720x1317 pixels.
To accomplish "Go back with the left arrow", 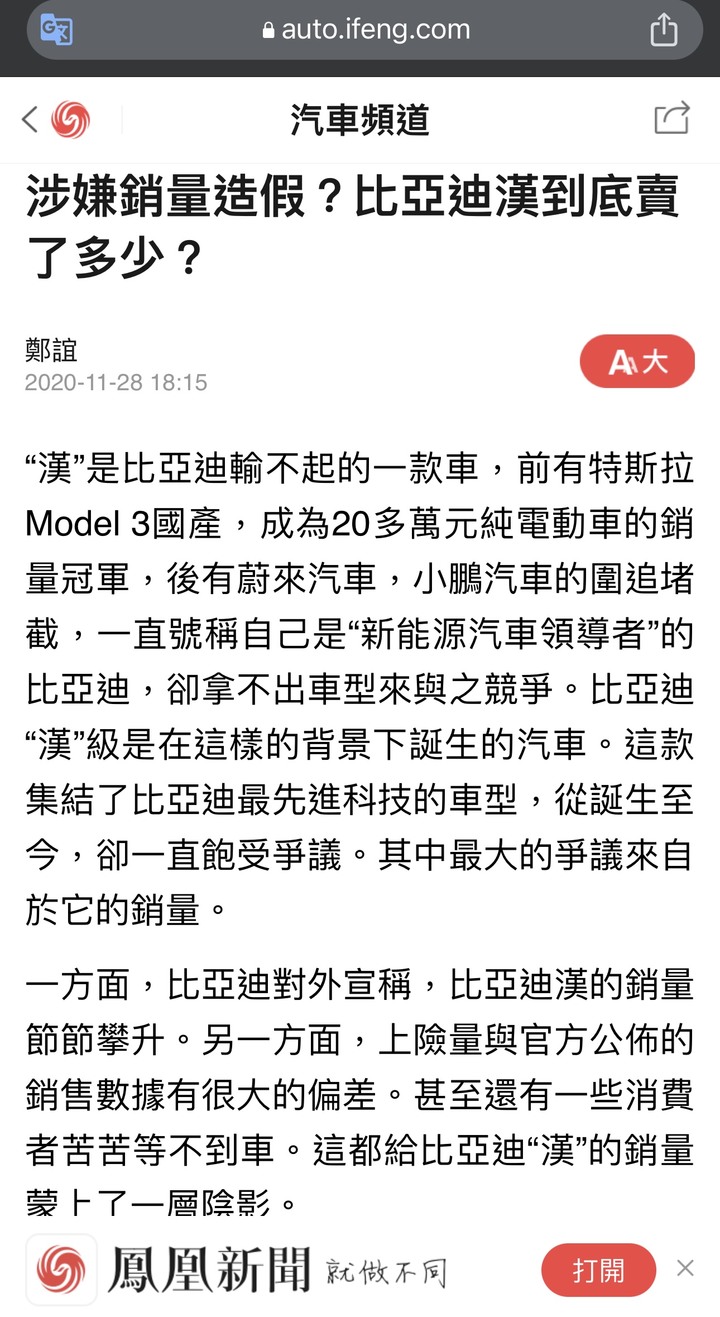I will (29, 120).
